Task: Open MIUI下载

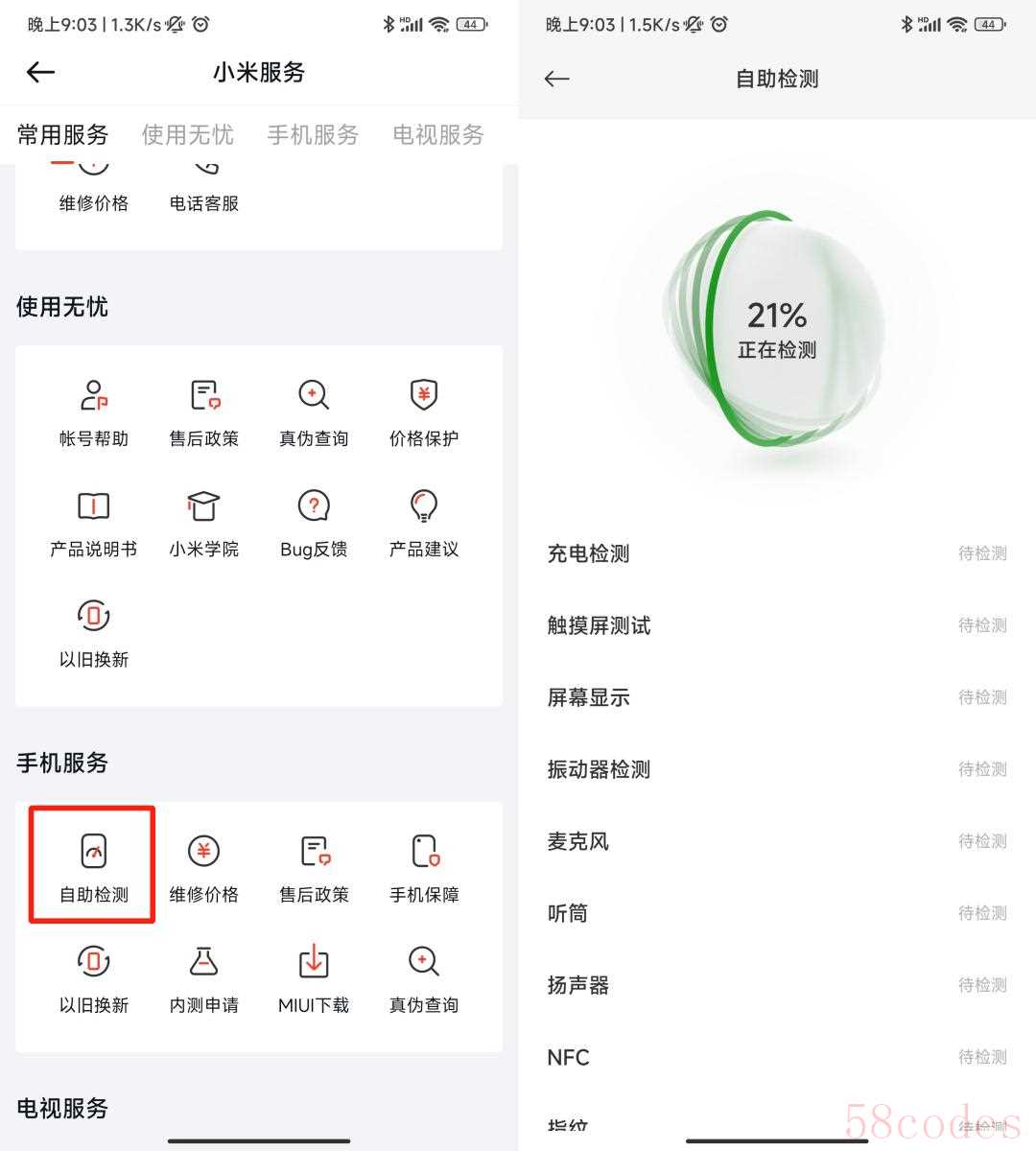Action: point(314,978)
